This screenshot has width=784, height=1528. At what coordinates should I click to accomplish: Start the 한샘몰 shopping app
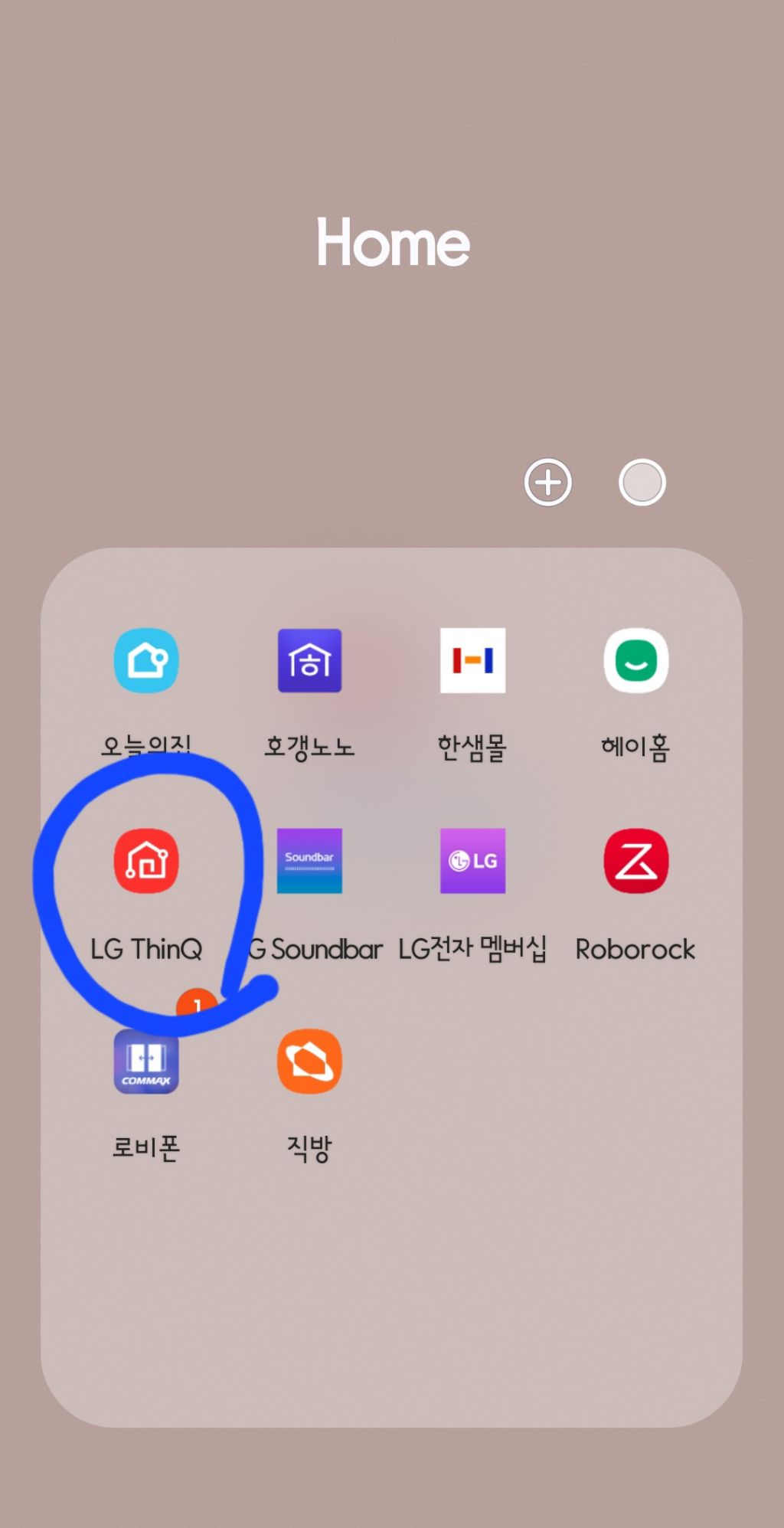pyautogui.click(x=472, y=661)
